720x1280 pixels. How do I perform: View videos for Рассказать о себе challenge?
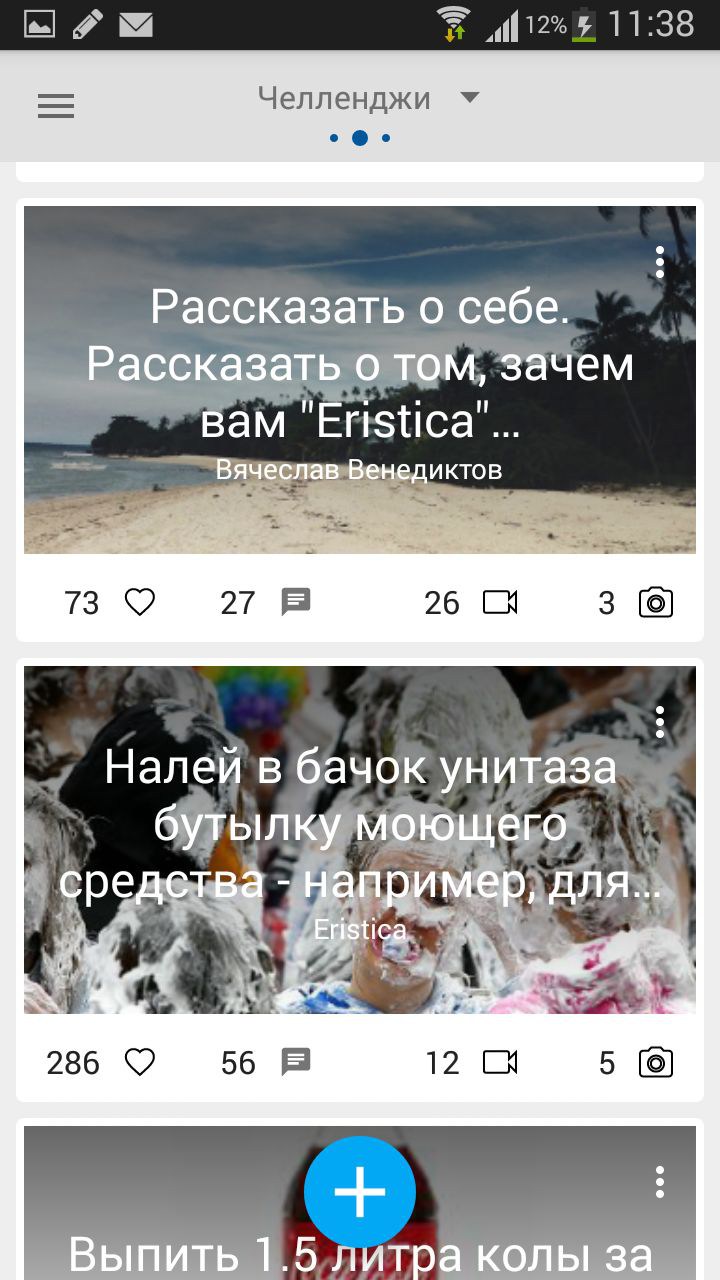point(500,602)
